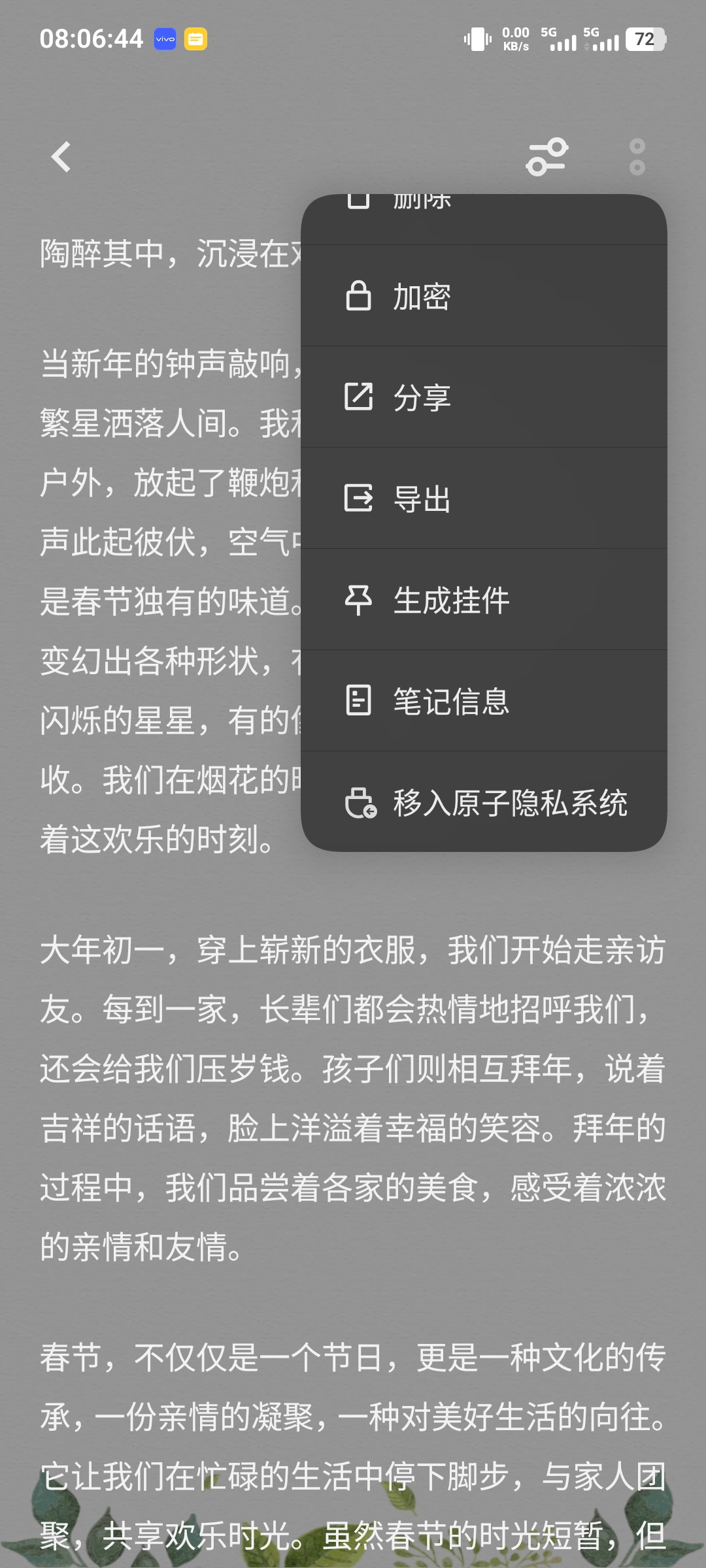The height and width of the screenshot is (1568, 706).
Task: View 笔记信息 note details
Action: click(x=484, y=701)
